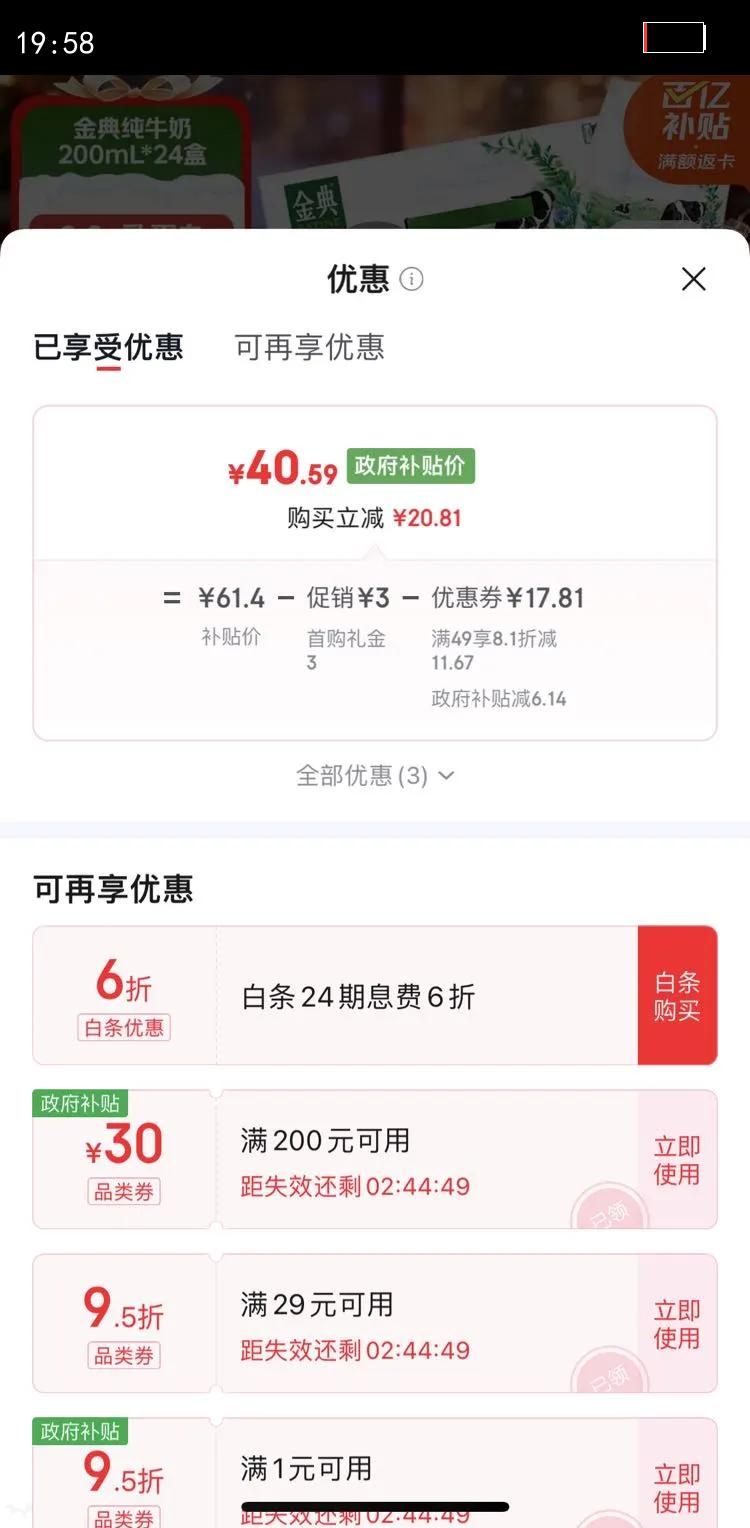Select the 品类券 tag on the ¥30 coupon
The image size is (750, 1528).
tap(123, 1192)
